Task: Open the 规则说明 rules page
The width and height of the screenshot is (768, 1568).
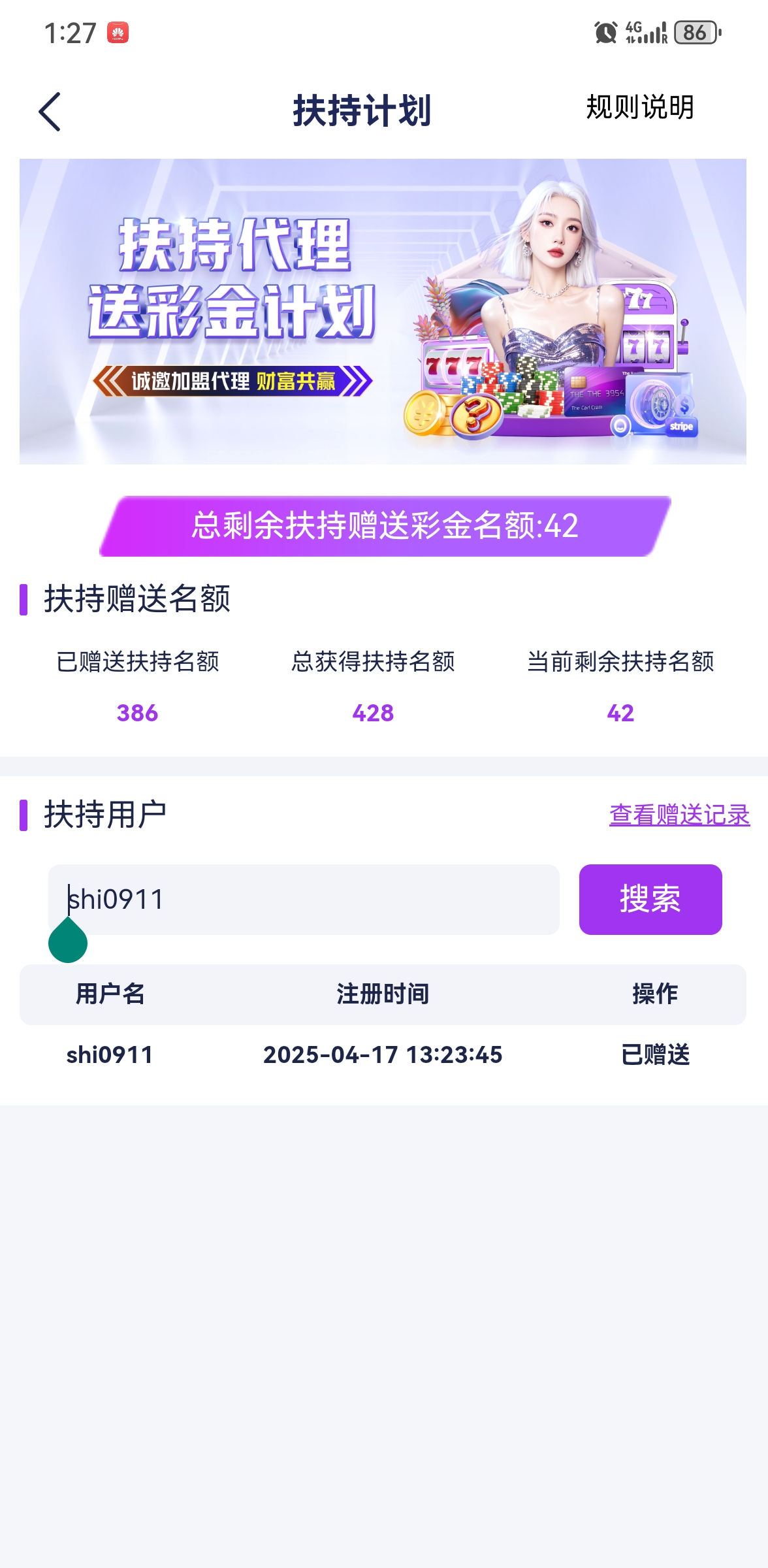Action: [639, 108]
